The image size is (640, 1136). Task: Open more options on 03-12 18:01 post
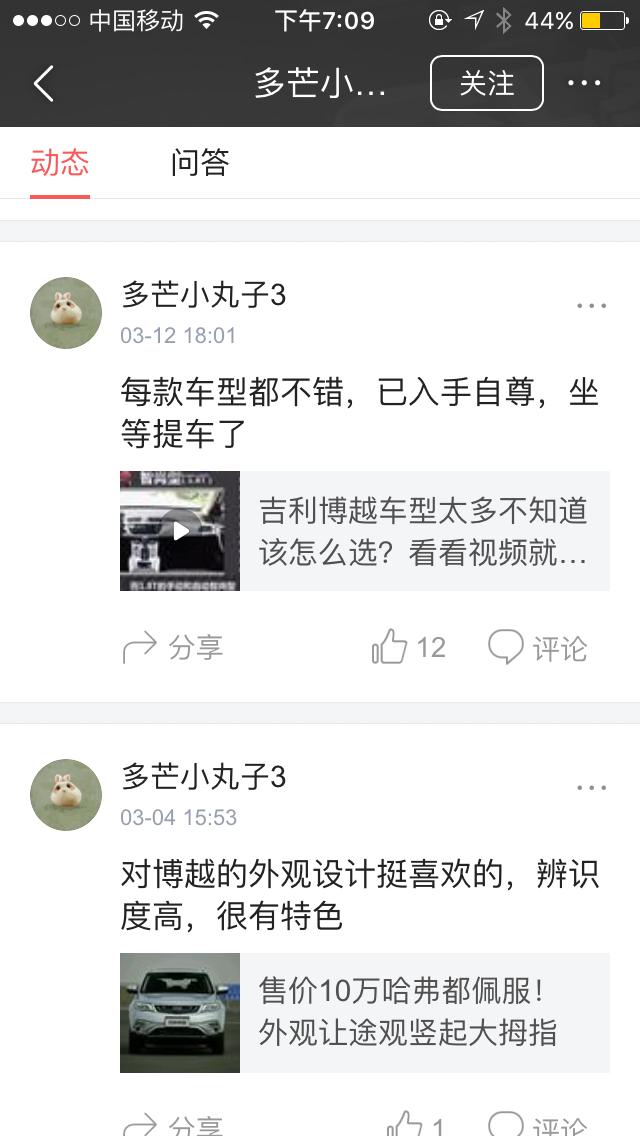click(x=591, y=306)
